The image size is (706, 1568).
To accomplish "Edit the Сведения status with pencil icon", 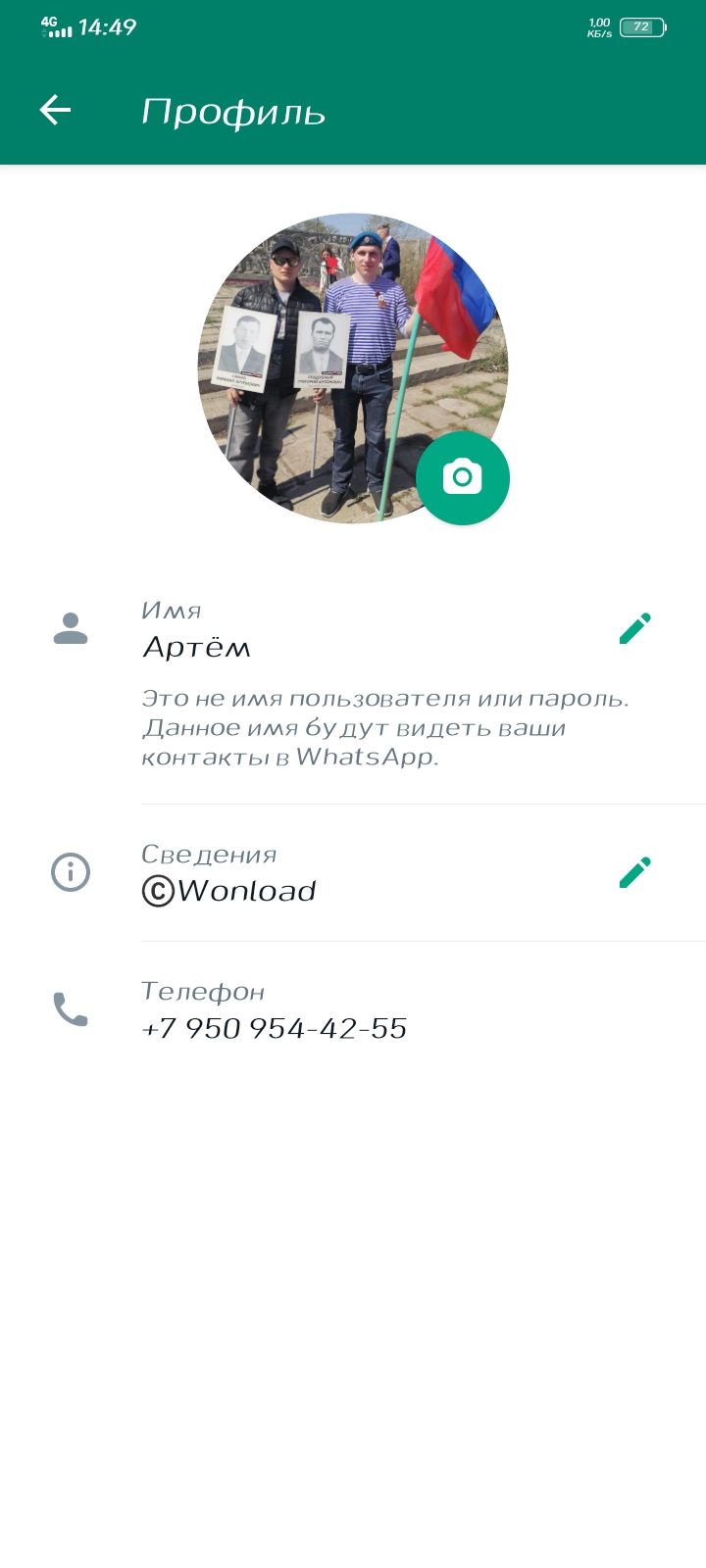I will point(634,871).
